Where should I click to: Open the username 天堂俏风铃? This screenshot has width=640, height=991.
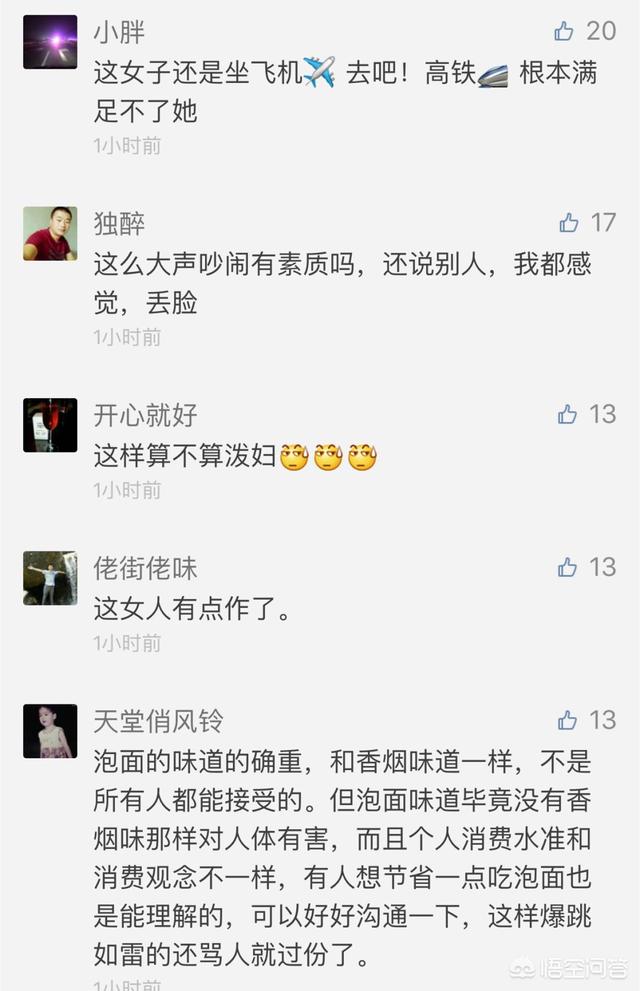click(159, 720)
